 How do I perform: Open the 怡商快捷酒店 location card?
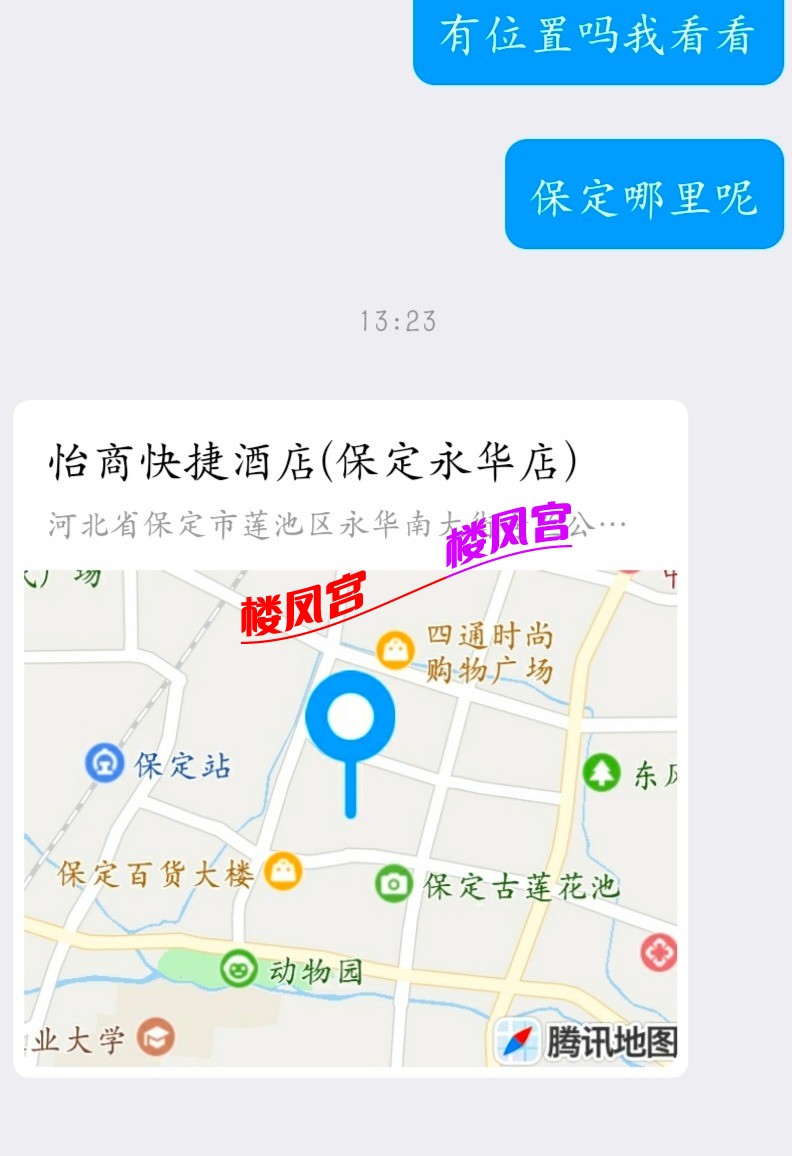click(312, 463)
